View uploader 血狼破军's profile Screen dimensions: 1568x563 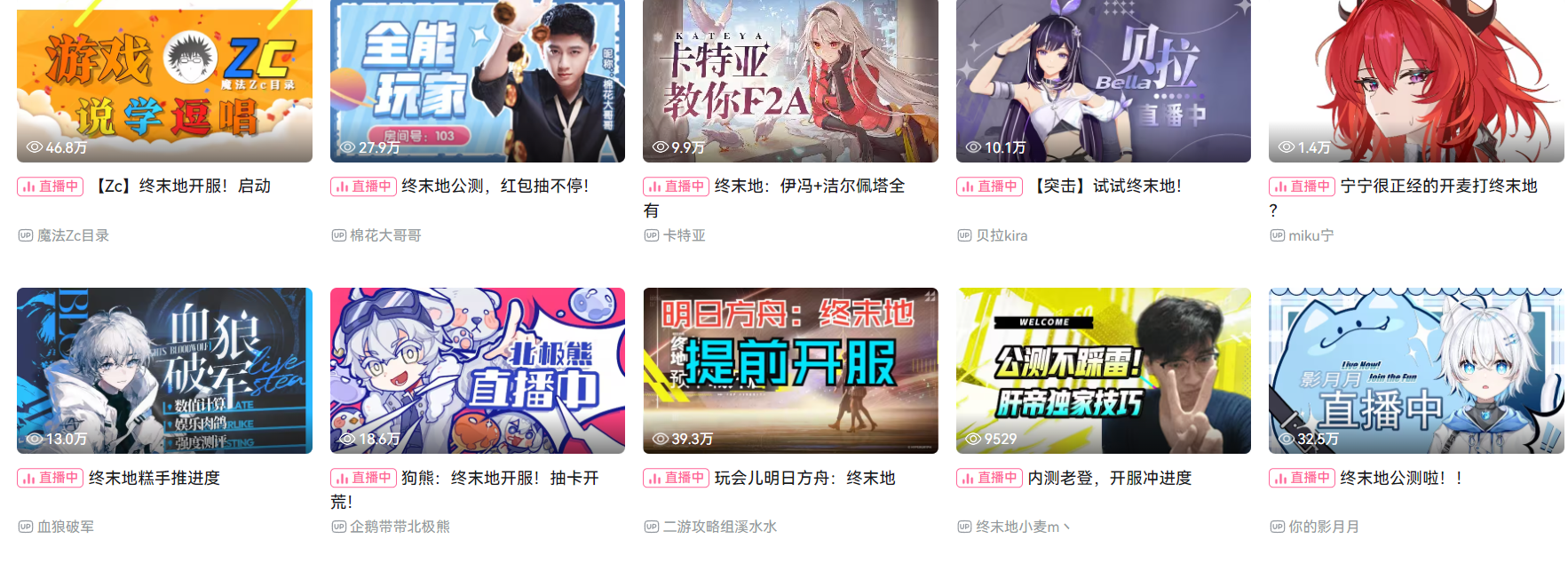tap(65, 527)
